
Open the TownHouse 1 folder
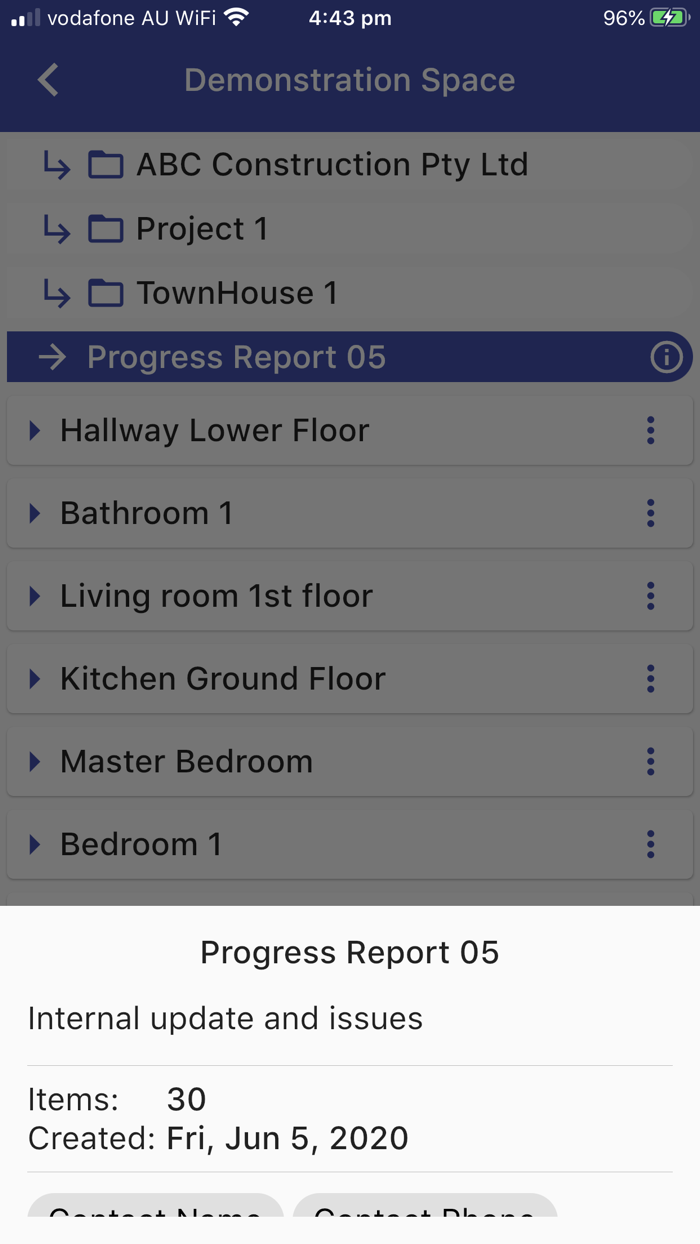click(236, 293)
